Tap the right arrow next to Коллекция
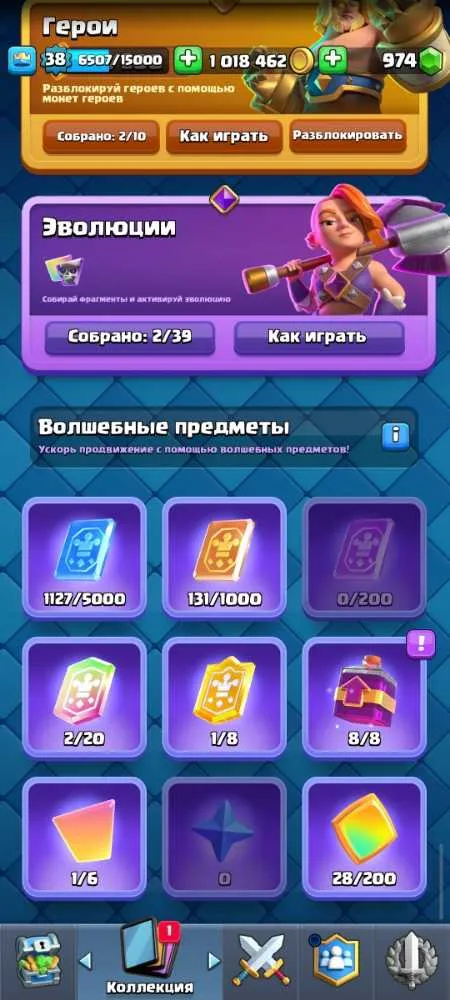Viewport: 450px width, 1000px height. [214, 960]
